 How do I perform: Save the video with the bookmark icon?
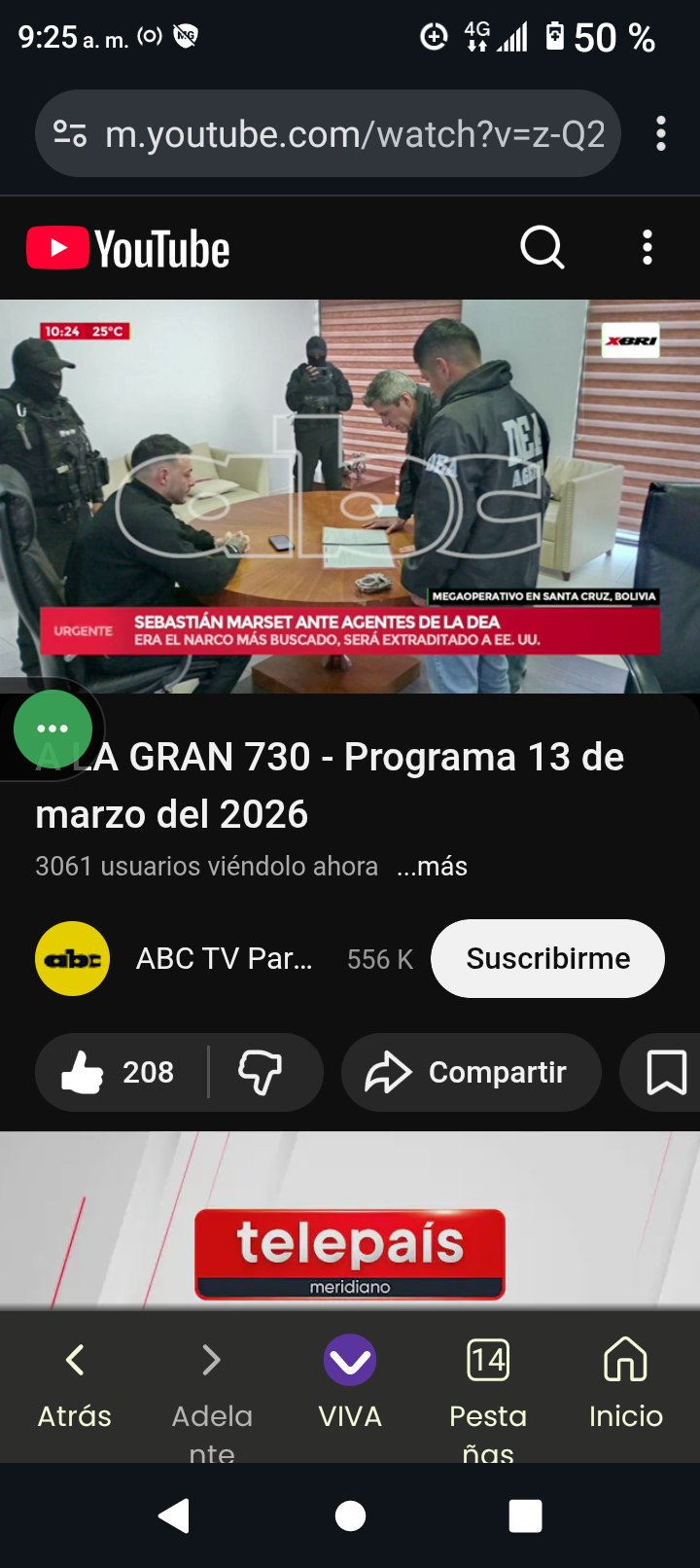click(x=666, y=1072)
